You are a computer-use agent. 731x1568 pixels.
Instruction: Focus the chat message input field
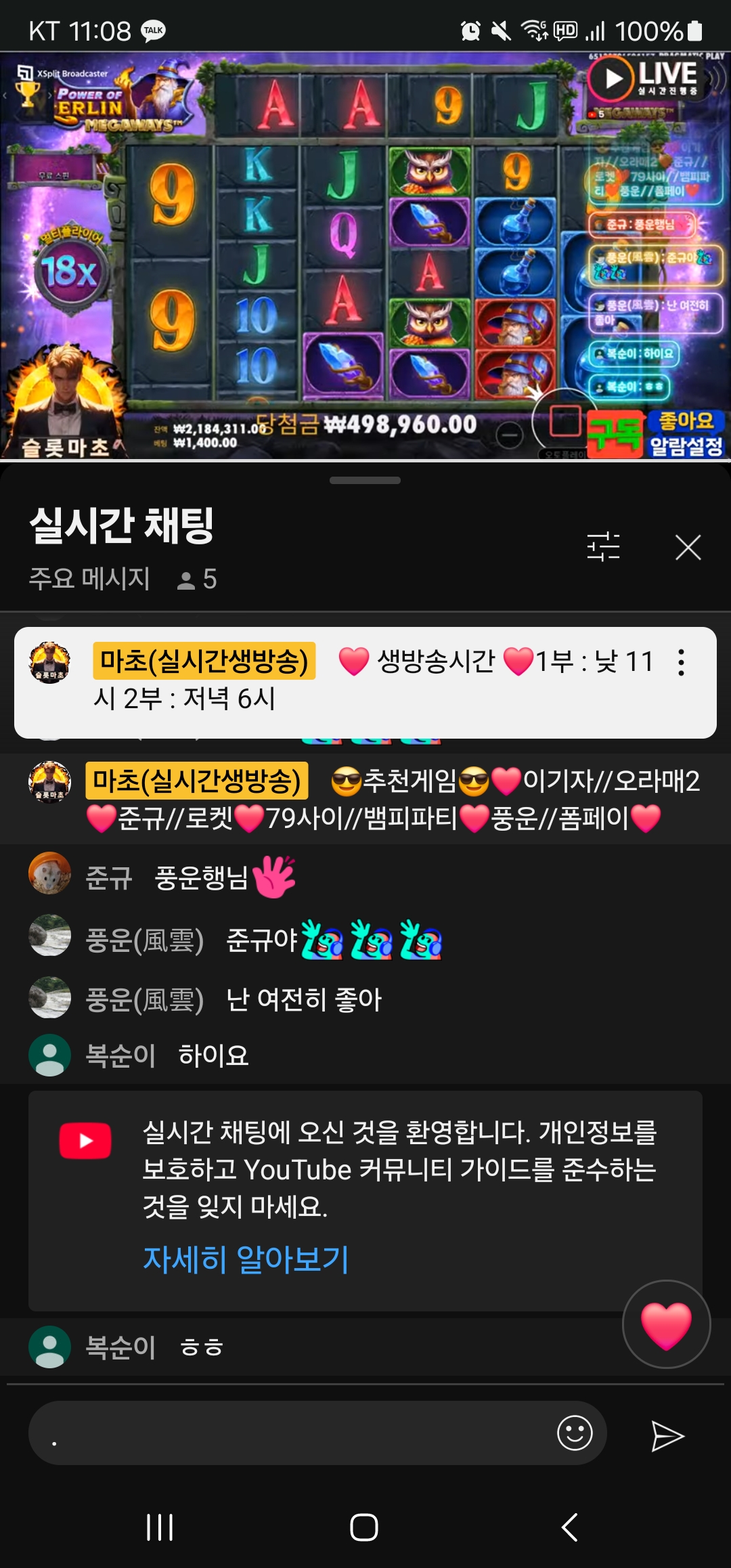pos(291,1433)
